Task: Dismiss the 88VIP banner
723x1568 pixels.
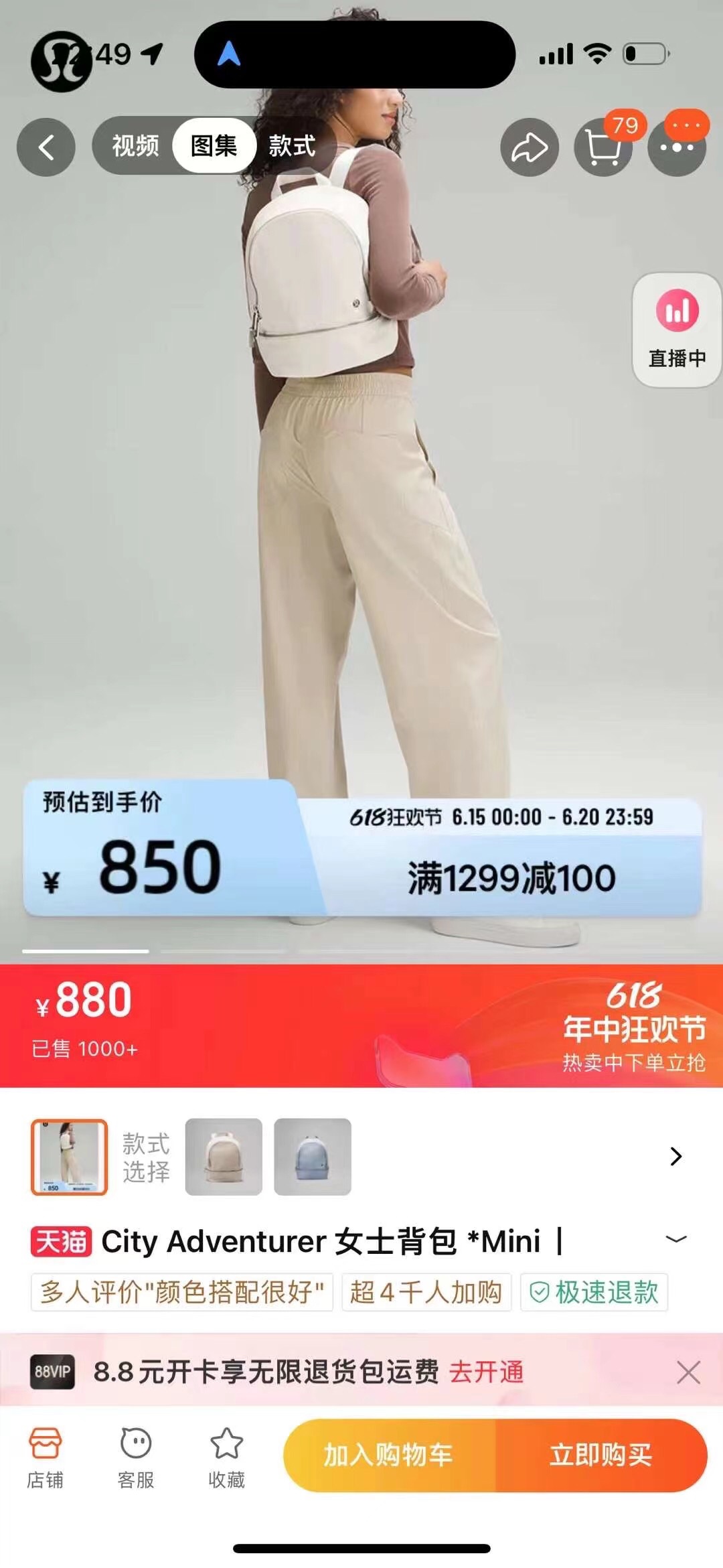Action: (688, 1372)
